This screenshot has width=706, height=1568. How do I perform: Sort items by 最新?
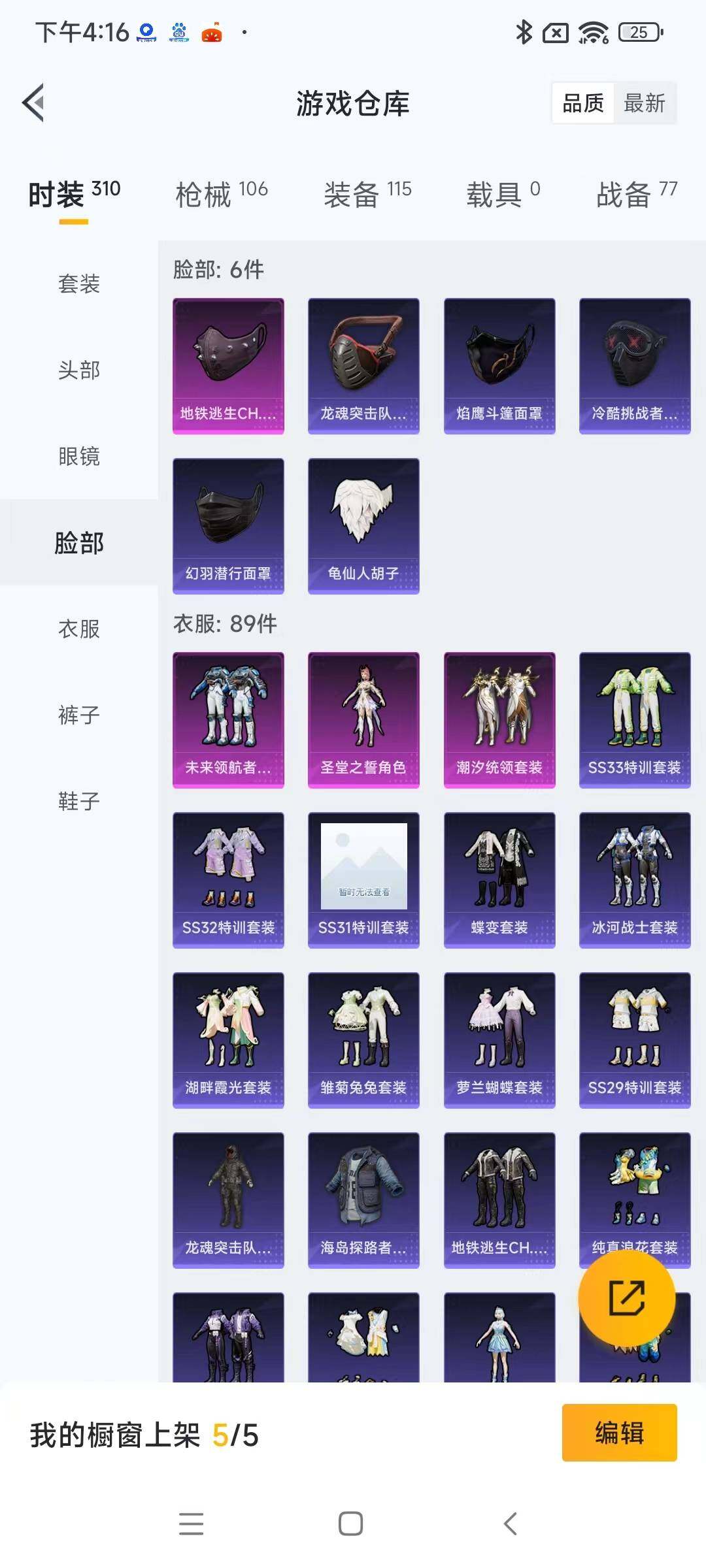(x=644, y=103)
